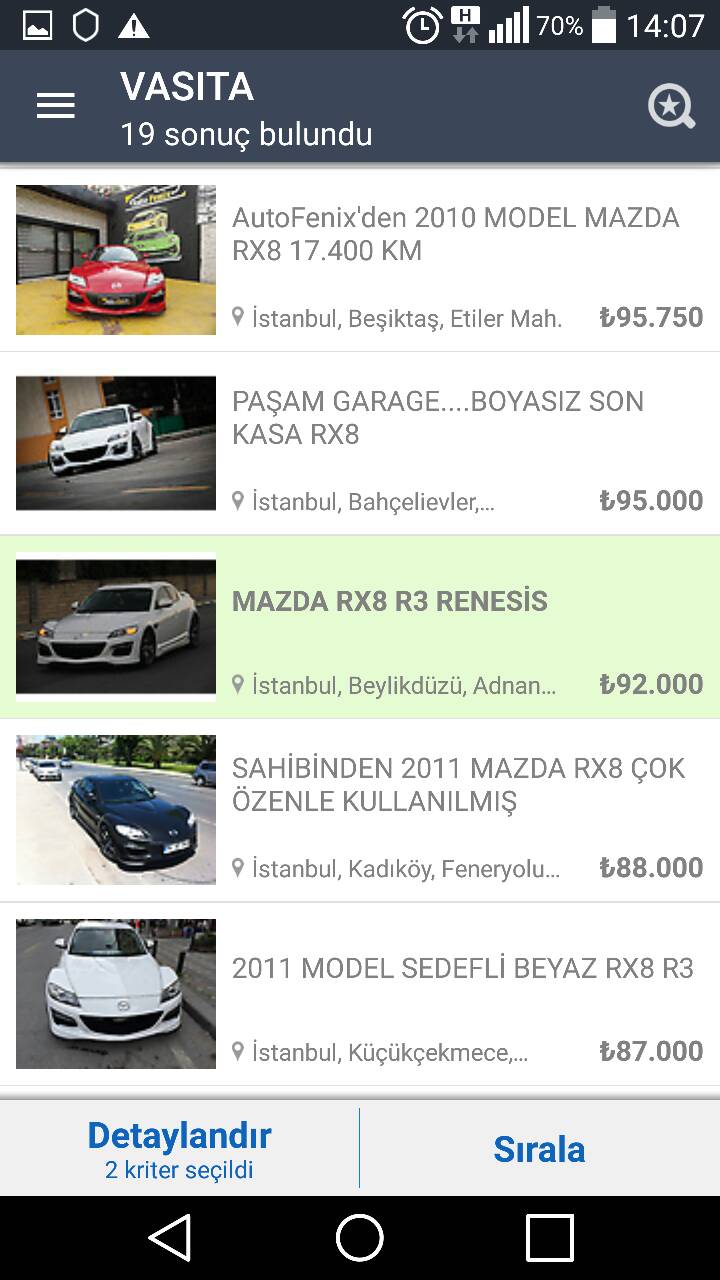This screenshot has height=1280, width=720.
Task: View the MAZDA RX8 R3 RENESİS listing
Action: 360,627
